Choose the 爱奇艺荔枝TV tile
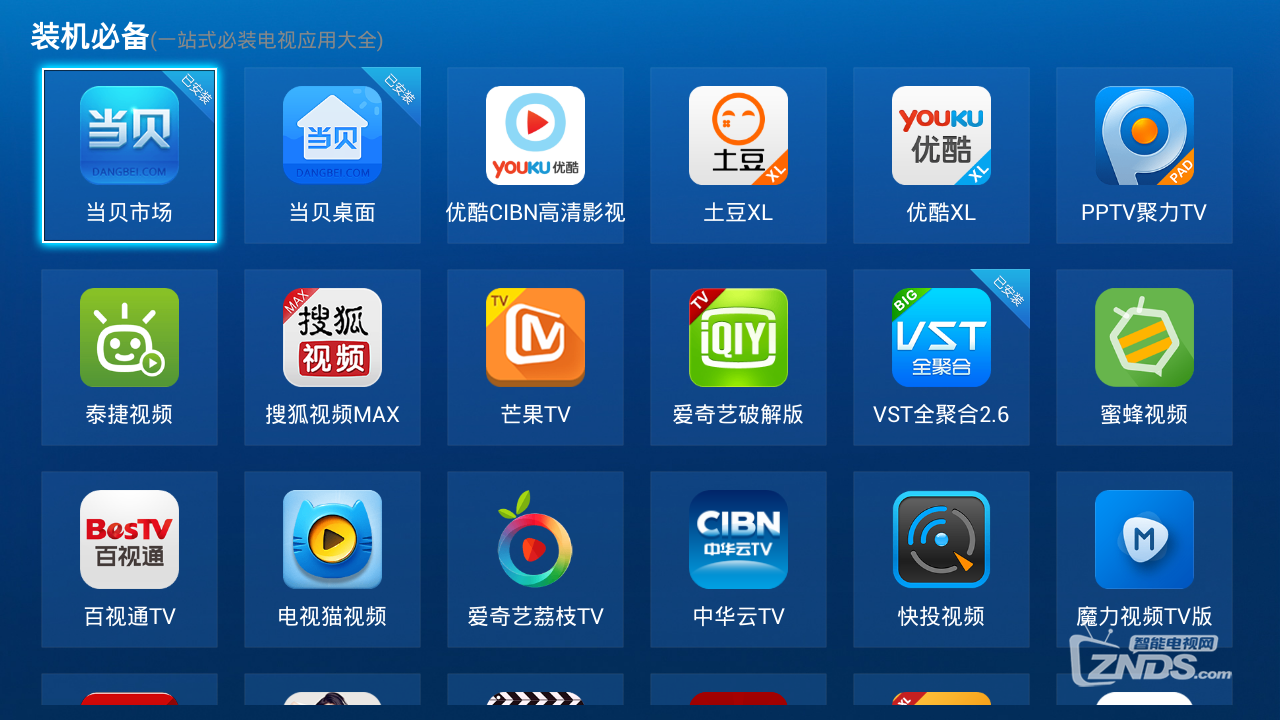The image size is (1280, 720). pyautogui.click(x=535, y=559)
